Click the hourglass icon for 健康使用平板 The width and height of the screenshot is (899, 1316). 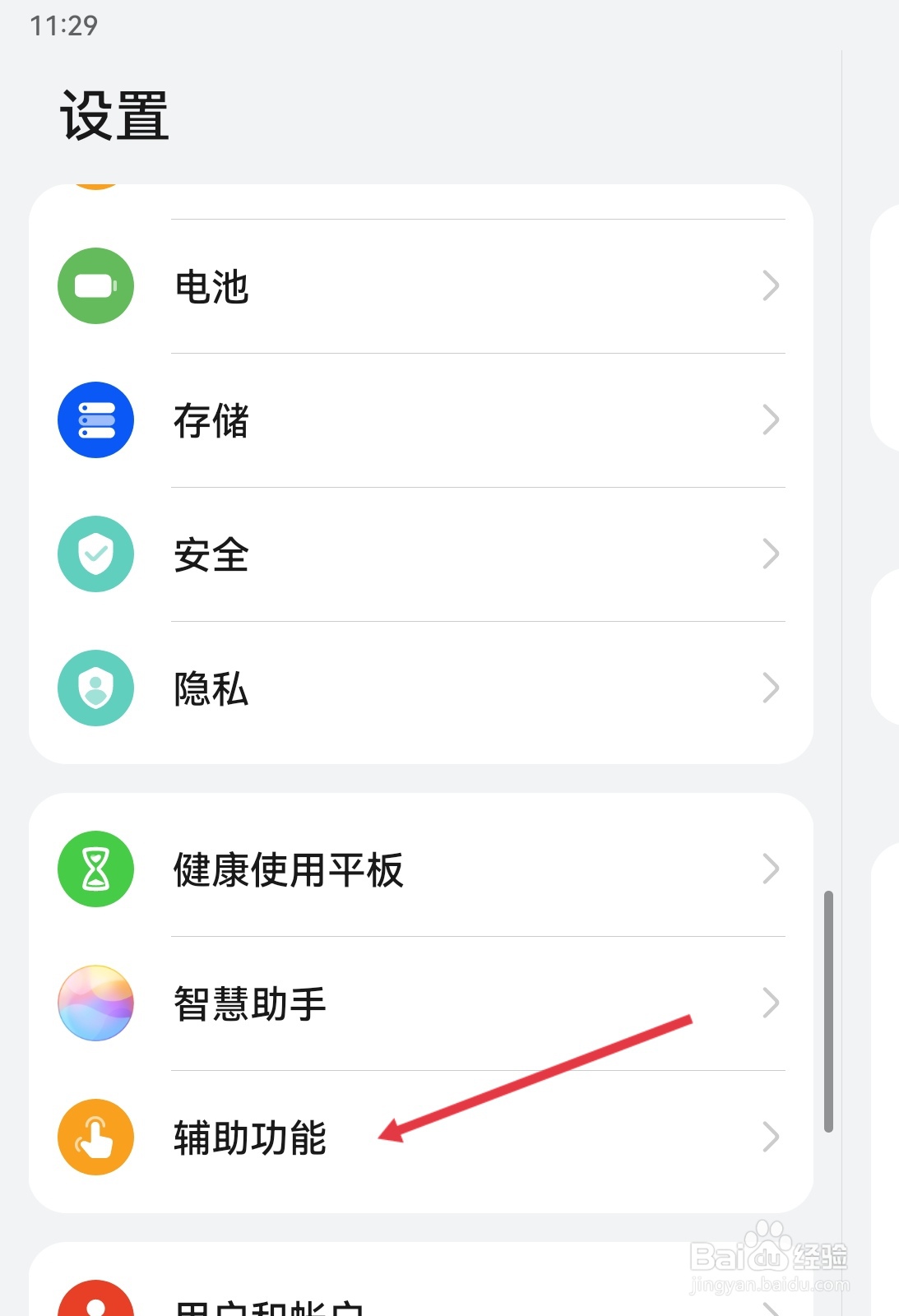[95, 869]
